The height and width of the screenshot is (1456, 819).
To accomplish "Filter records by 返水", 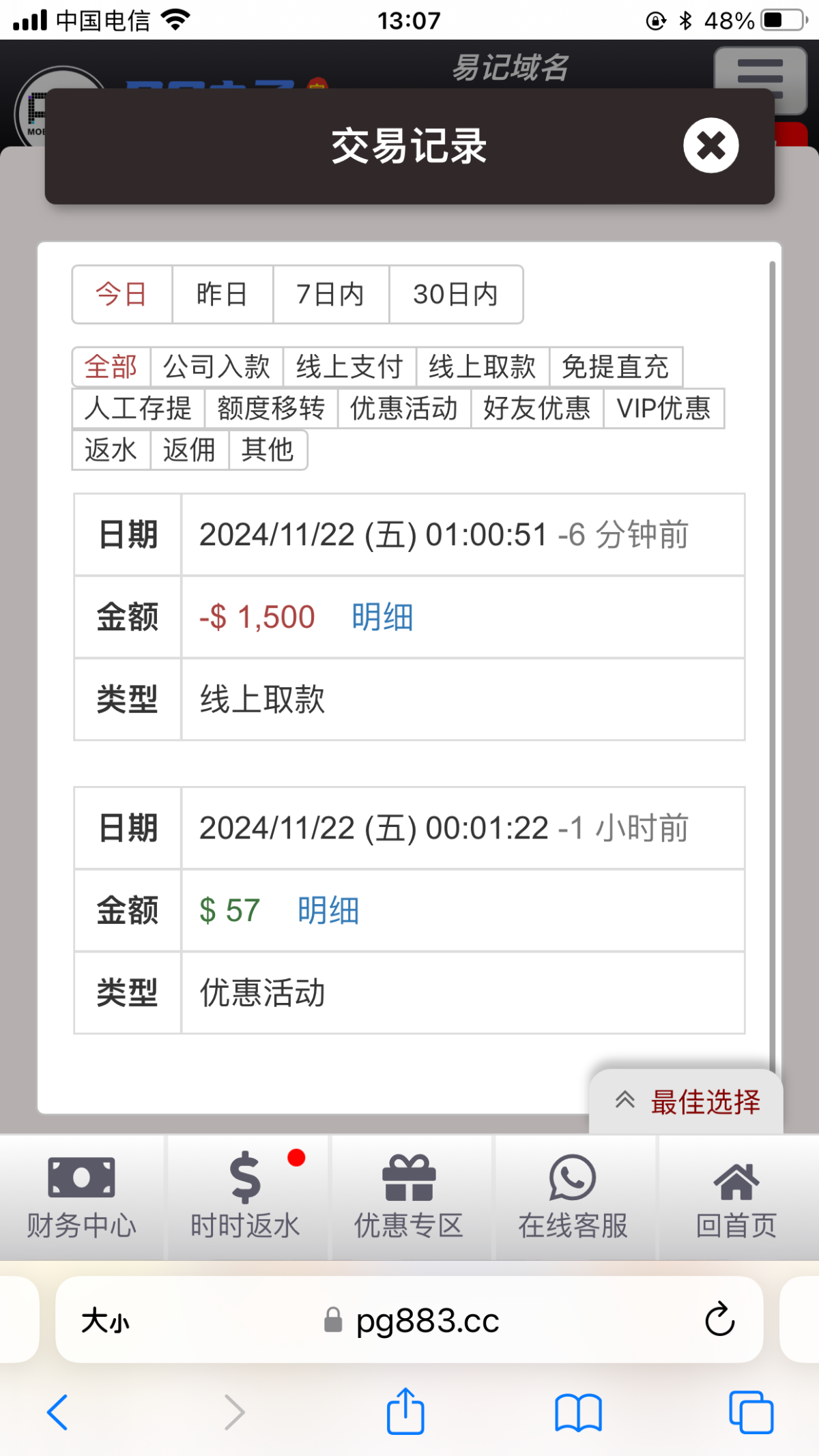I will point(111,450).
